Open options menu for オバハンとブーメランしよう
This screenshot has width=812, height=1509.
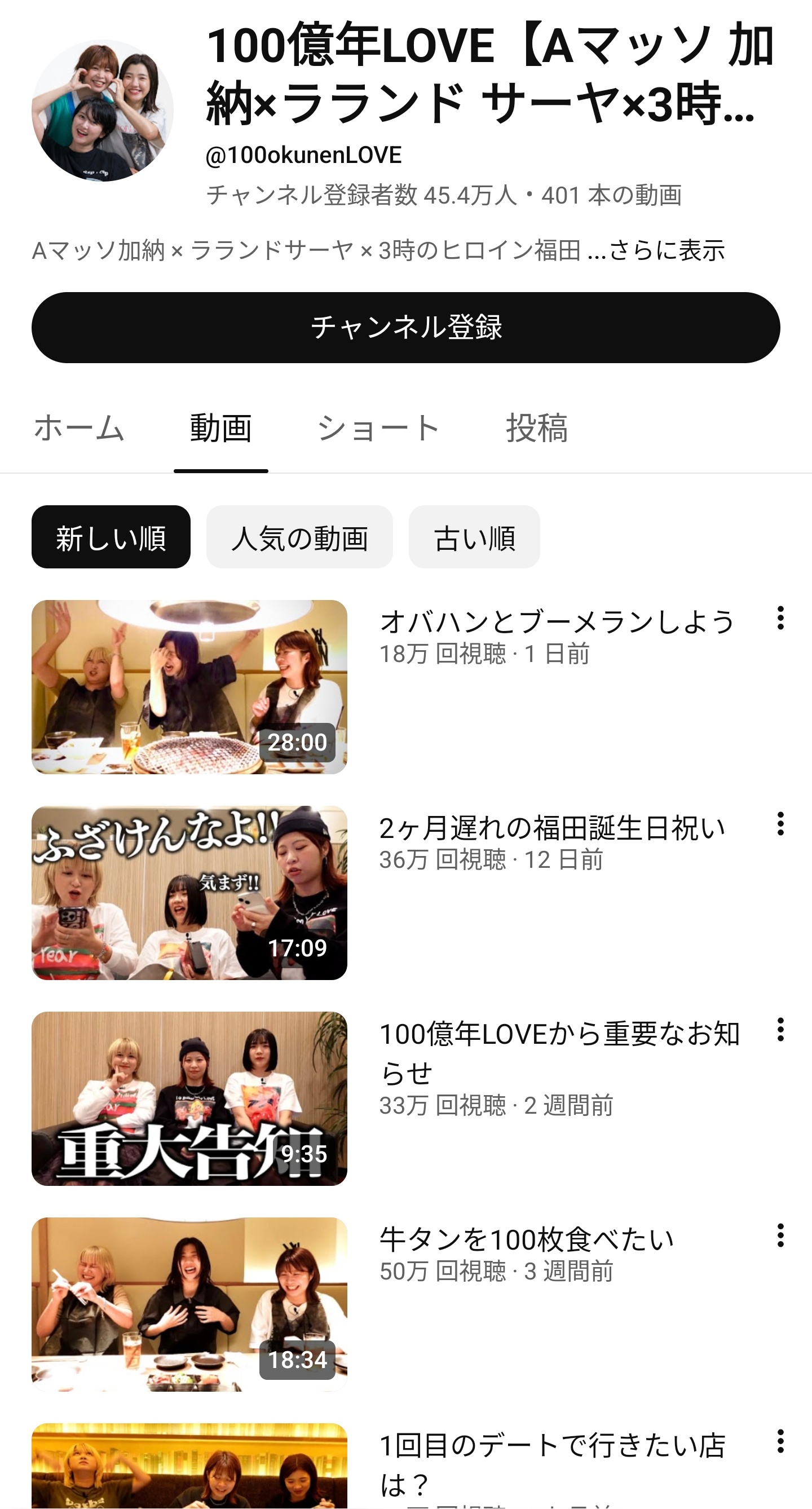click(x=780, y=619)
